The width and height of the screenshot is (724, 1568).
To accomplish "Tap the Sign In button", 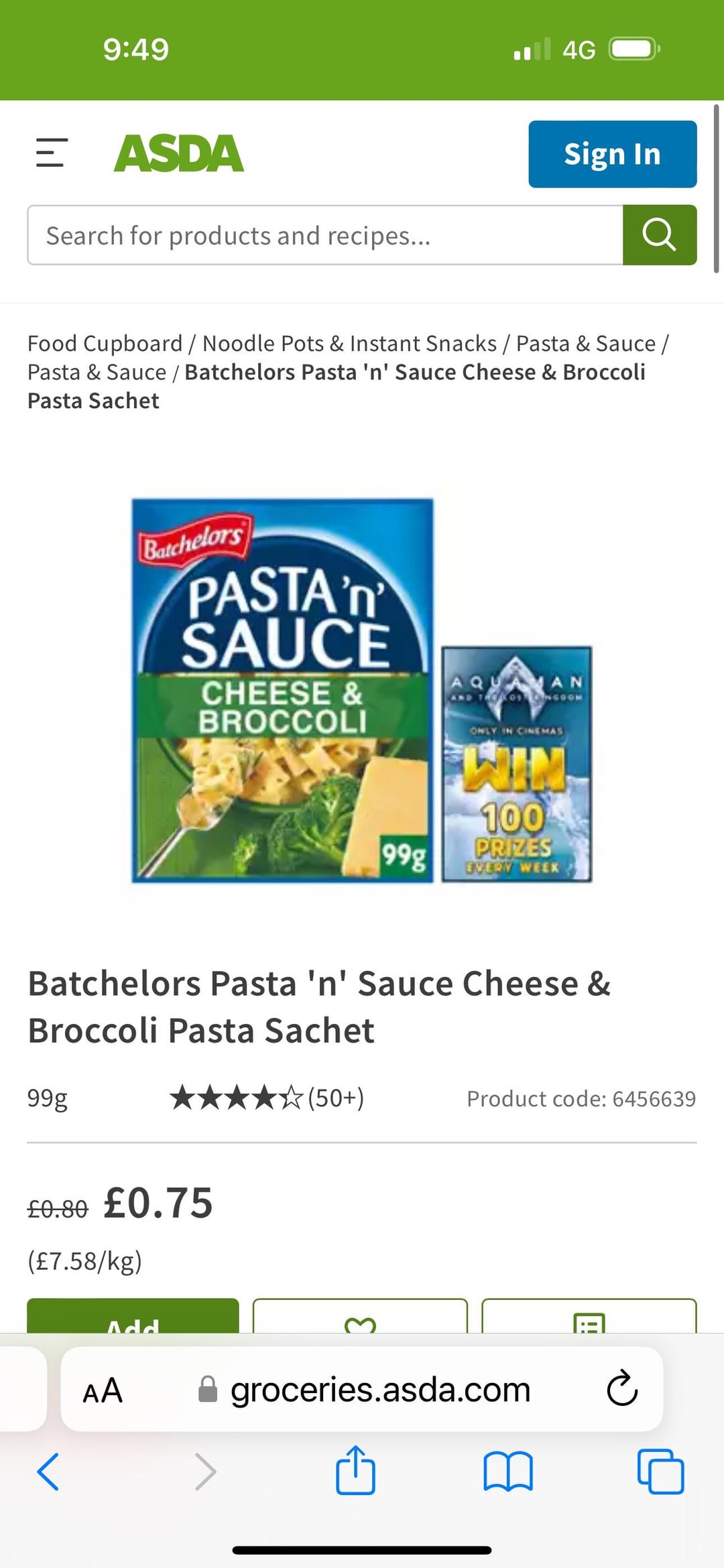I will (612, 154).
